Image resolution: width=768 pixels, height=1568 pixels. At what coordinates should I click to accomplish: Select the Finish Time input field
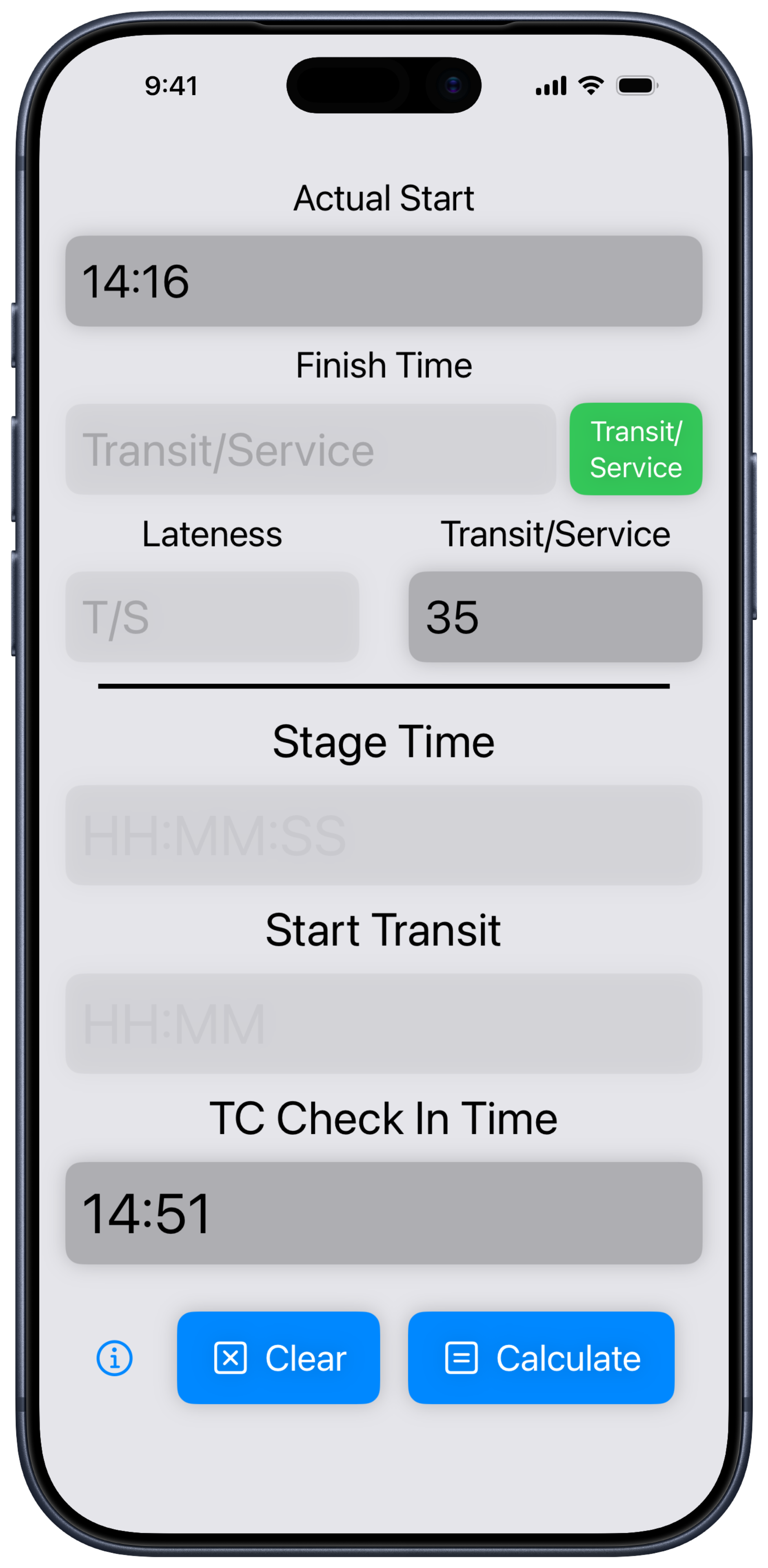click(x=310, y=449)
